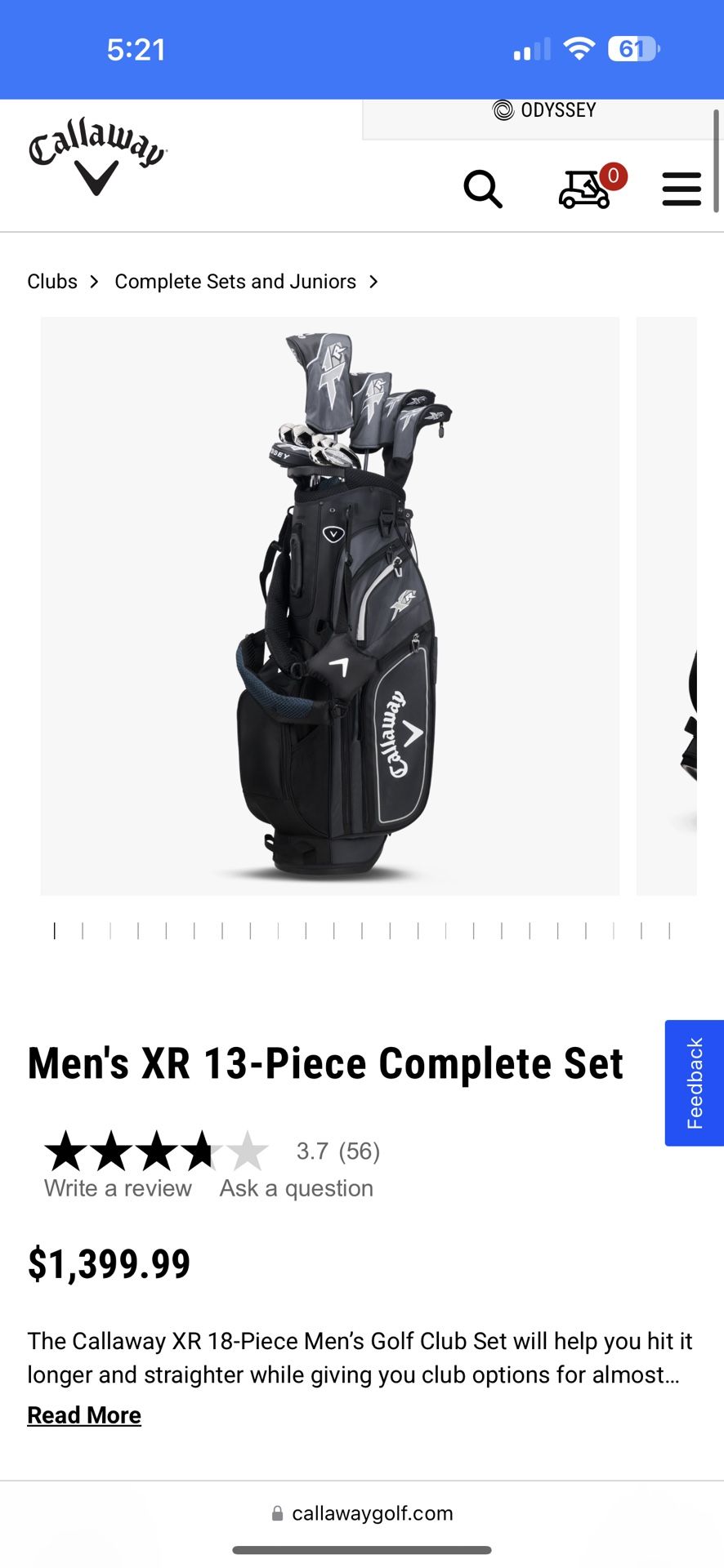Open the hamburger menu
This screenshot has height=1568, width=724.
(681, 189)
